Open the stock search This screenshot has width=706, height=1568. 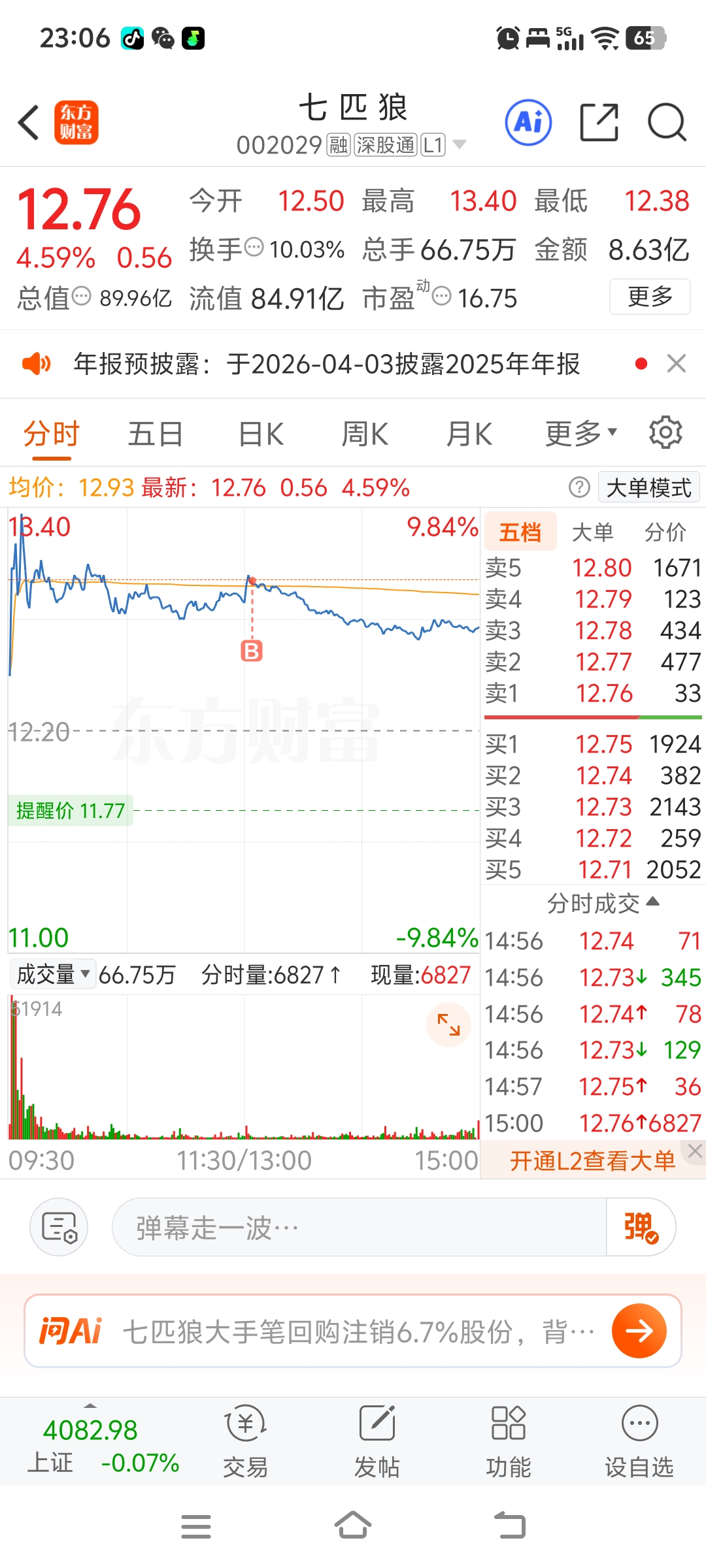(666, 122)
